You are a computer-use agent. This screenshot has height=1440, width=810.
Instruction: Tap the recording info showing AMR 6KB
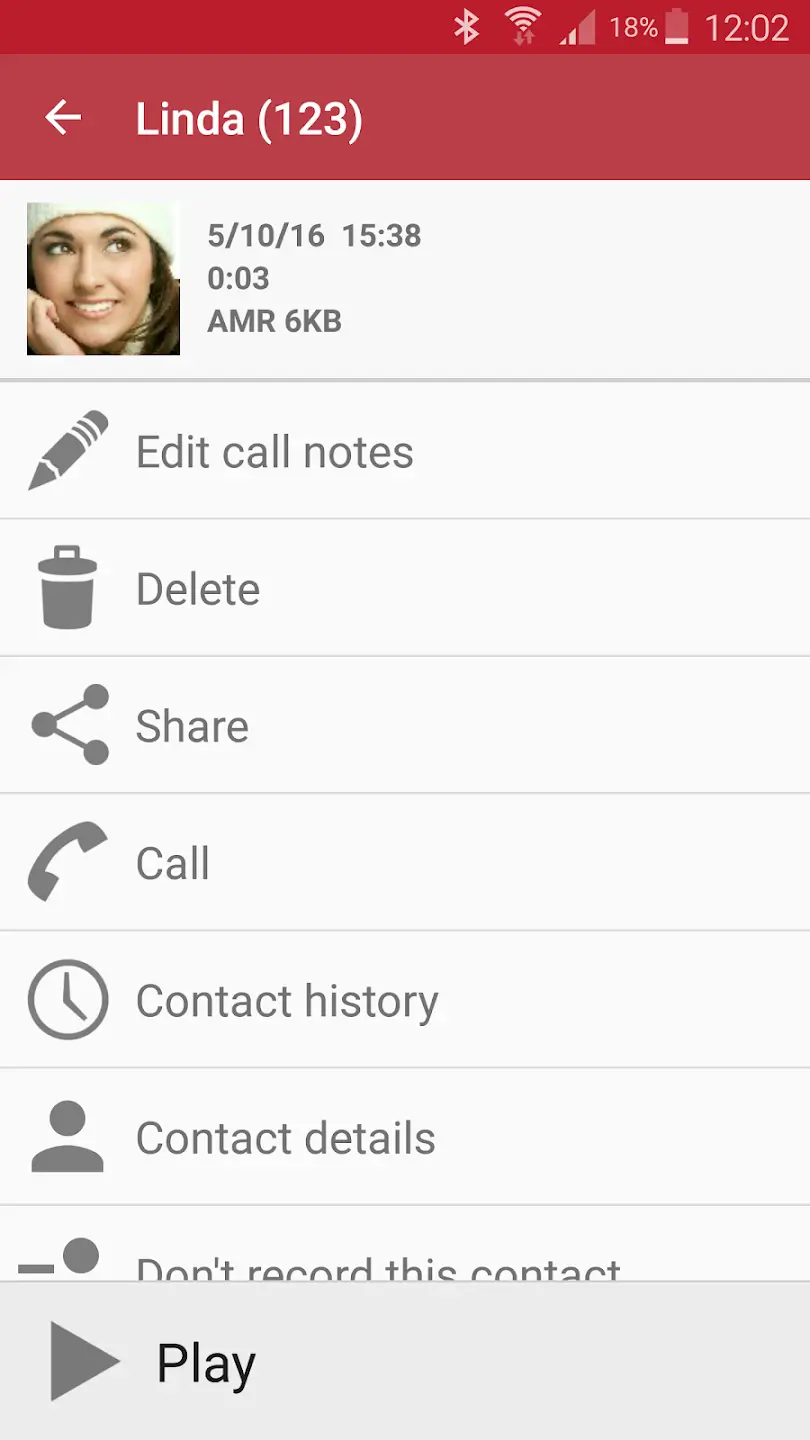tap(274, 320)
